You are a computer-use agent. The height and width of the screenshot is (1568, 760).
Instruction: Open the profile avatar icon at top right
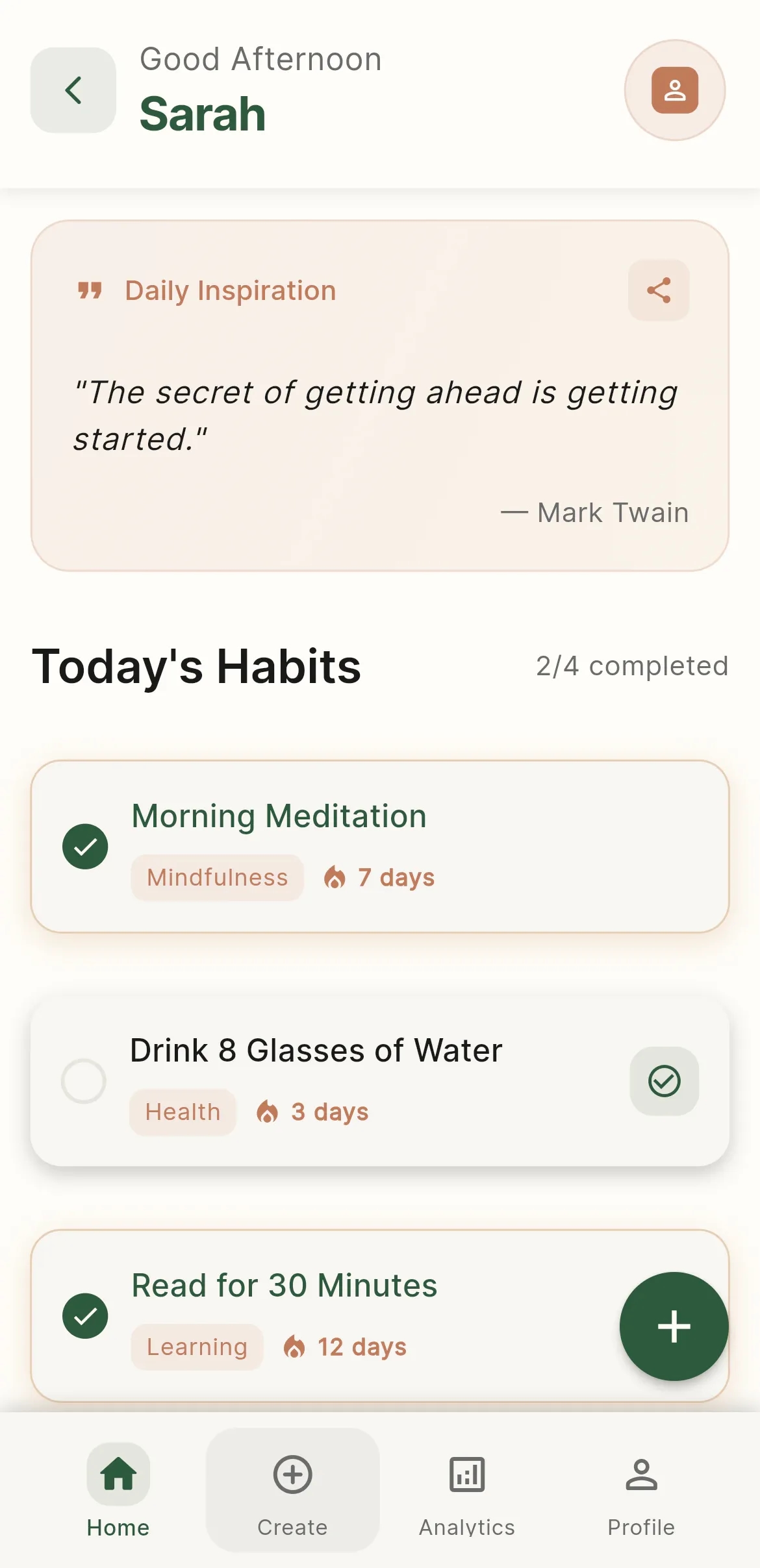[674, 90]
